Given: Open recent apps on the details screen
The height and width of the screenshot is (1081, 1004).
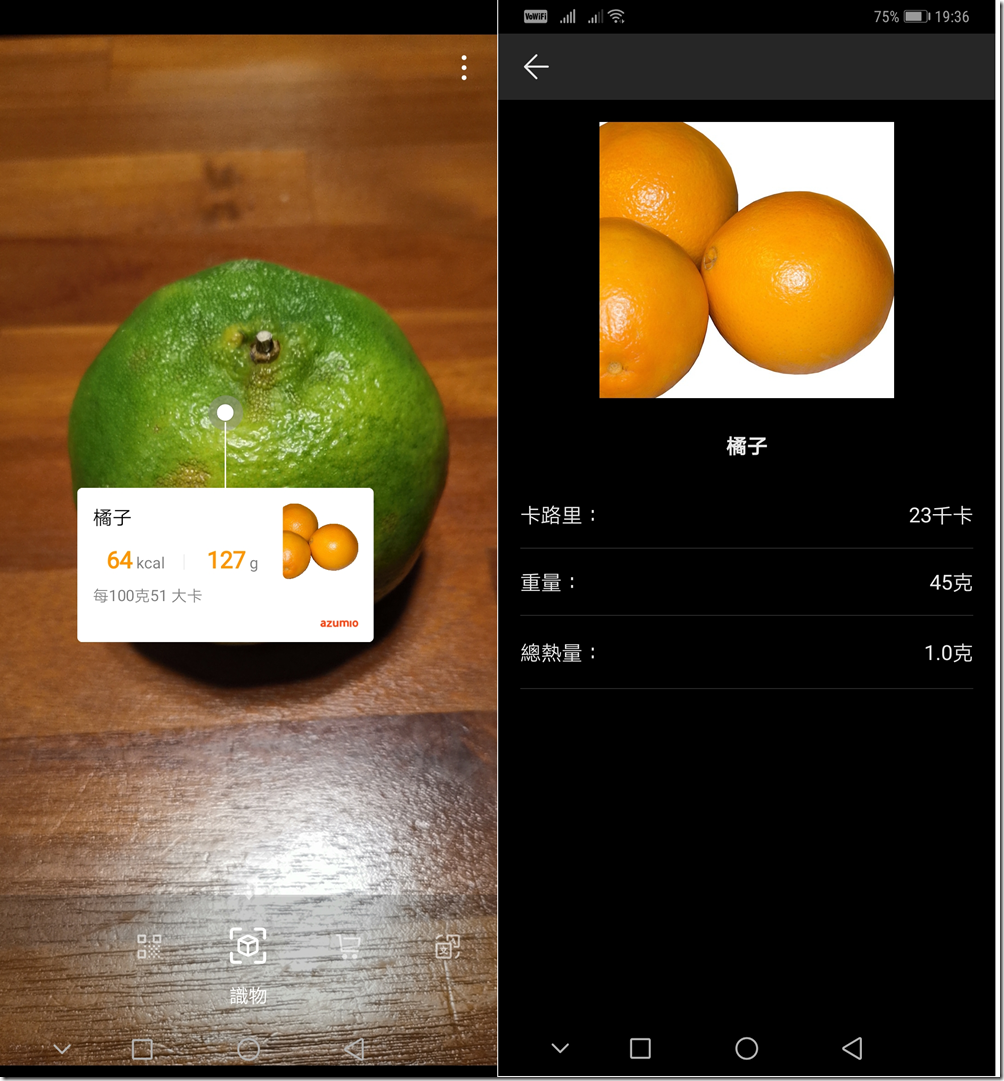Looking at the screenshot, I should point(640,1048).
